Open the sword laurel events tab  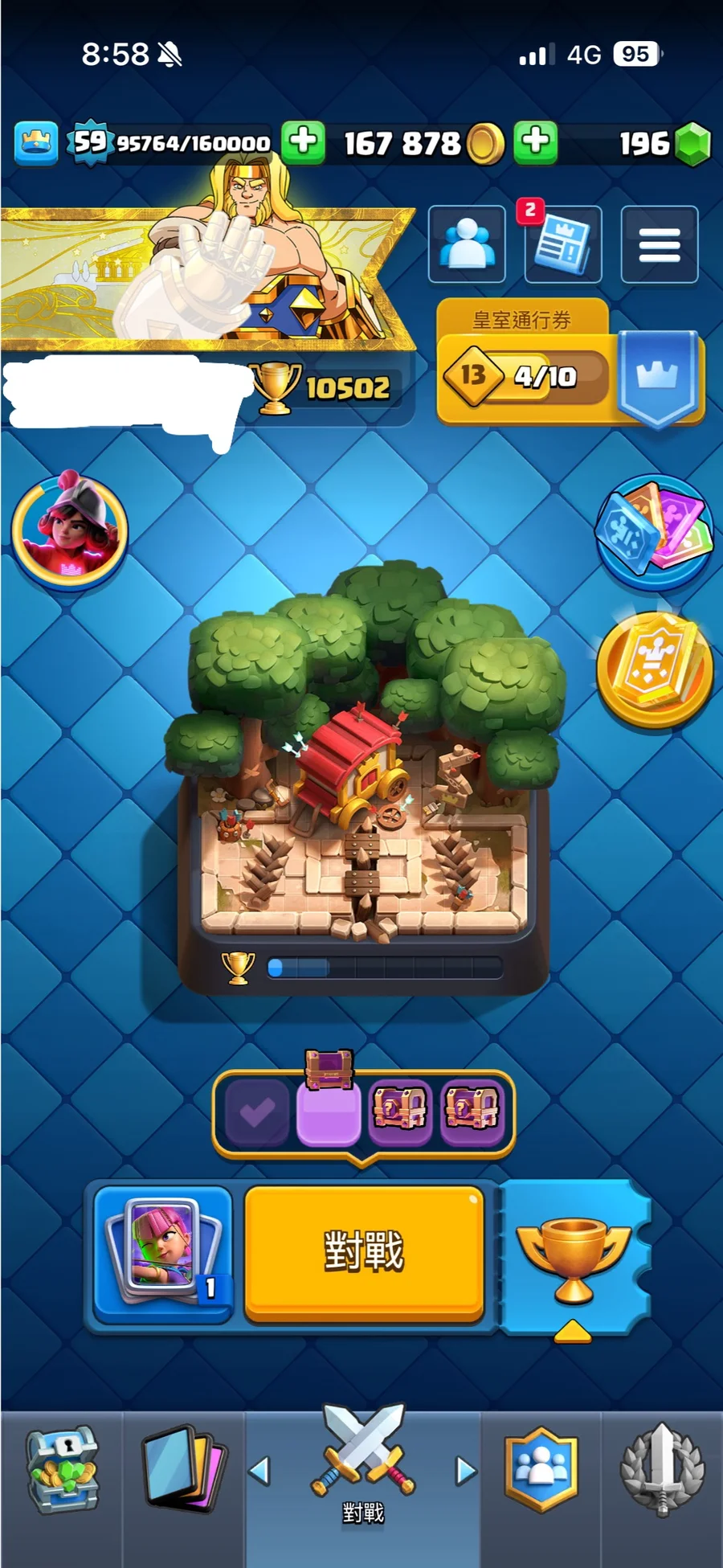[662, 1469]
